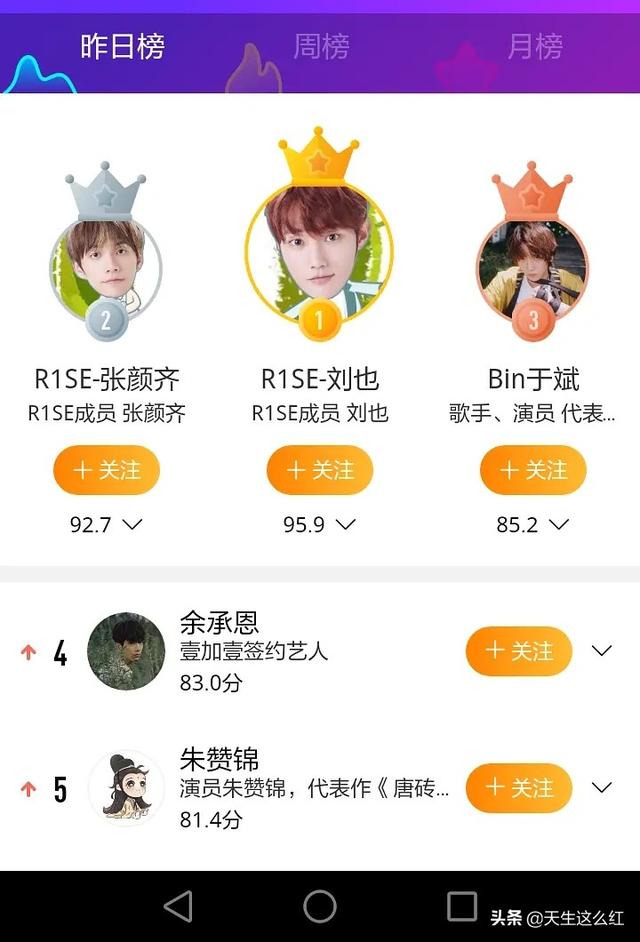Expand 余承恩's row with the chevron
This screenshot has width=640, height=942.
[x=601, y=651]
